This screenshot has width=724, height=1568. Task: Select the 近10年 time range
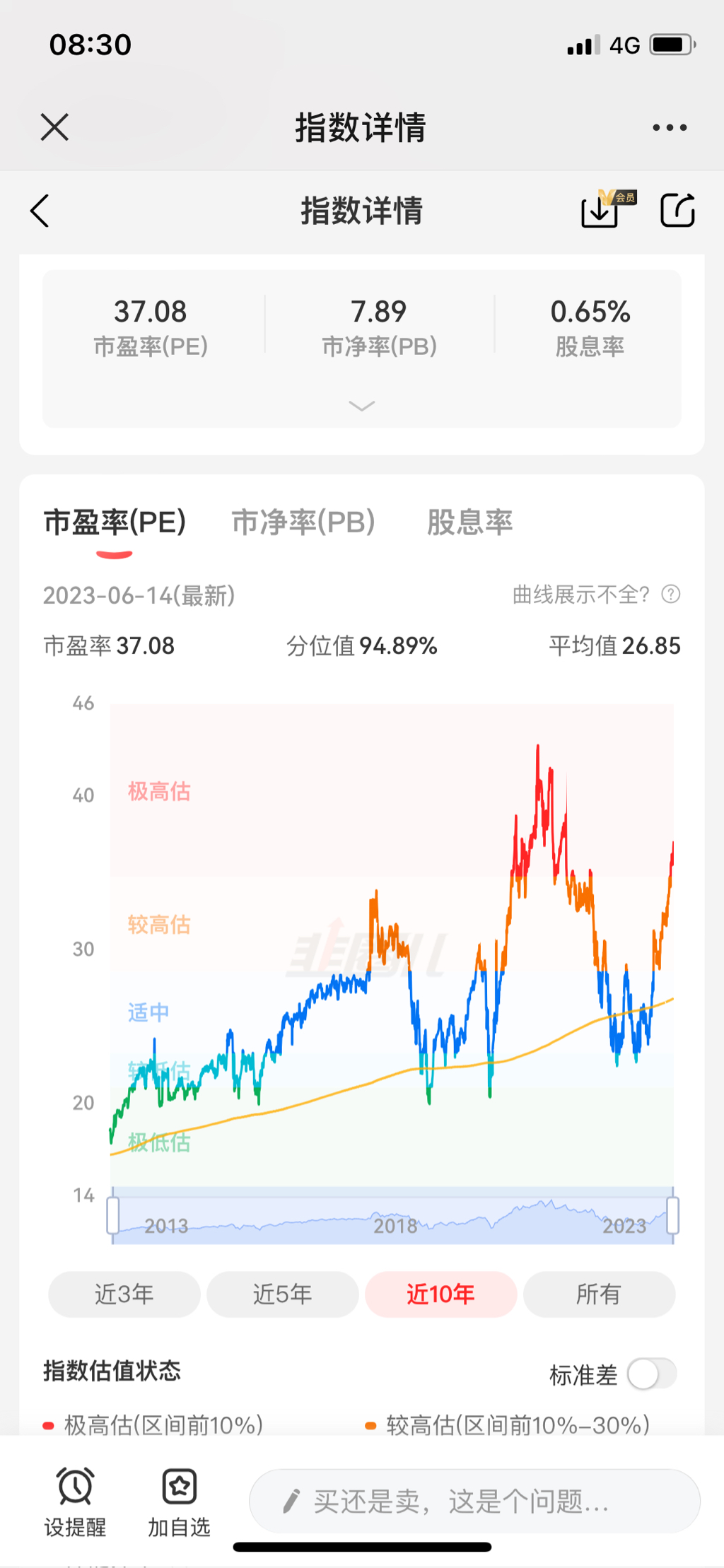(440, 1294)
